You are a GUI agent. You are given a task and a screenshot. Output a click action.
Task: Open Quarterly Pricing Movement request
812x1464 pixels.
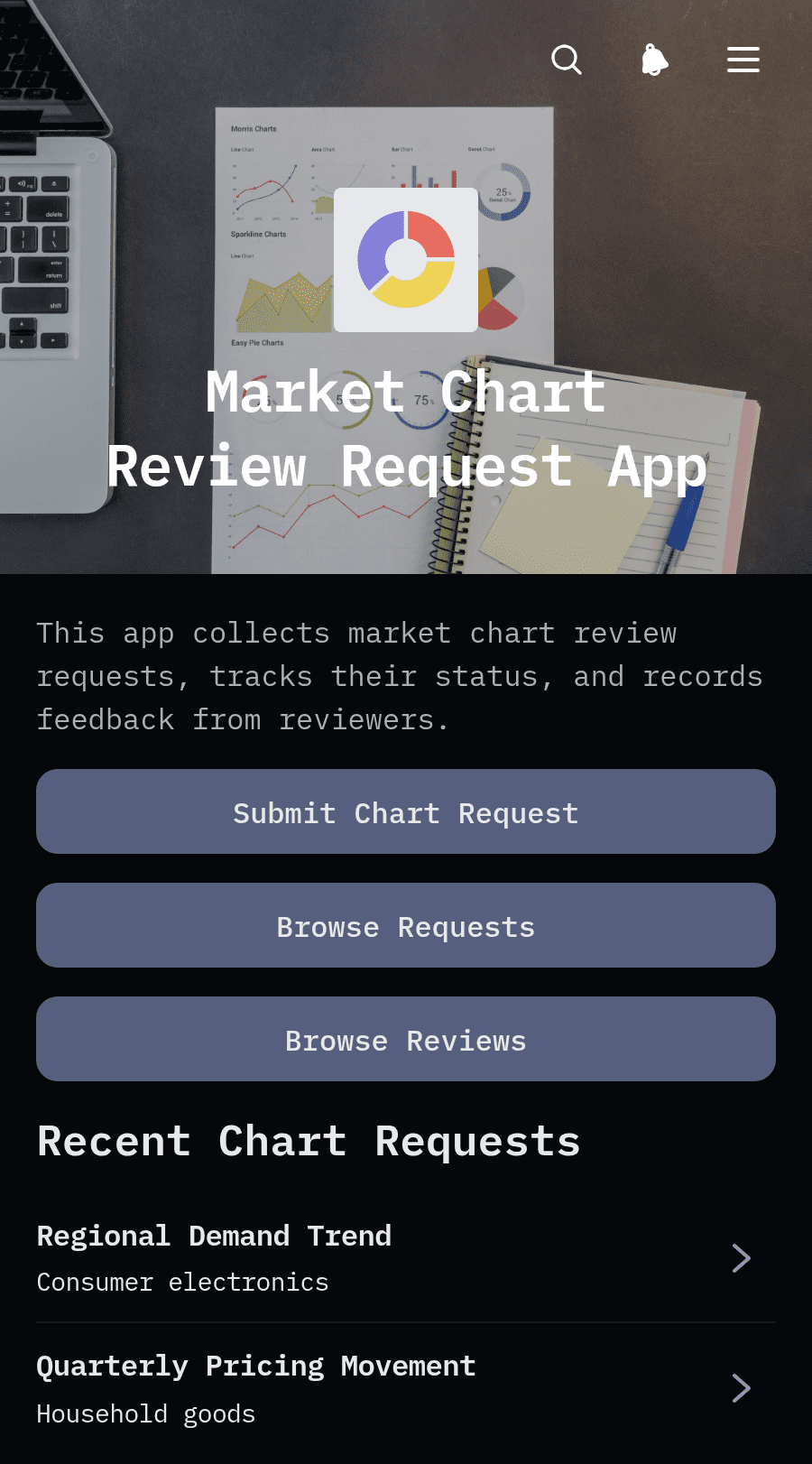coord(406,1389)
